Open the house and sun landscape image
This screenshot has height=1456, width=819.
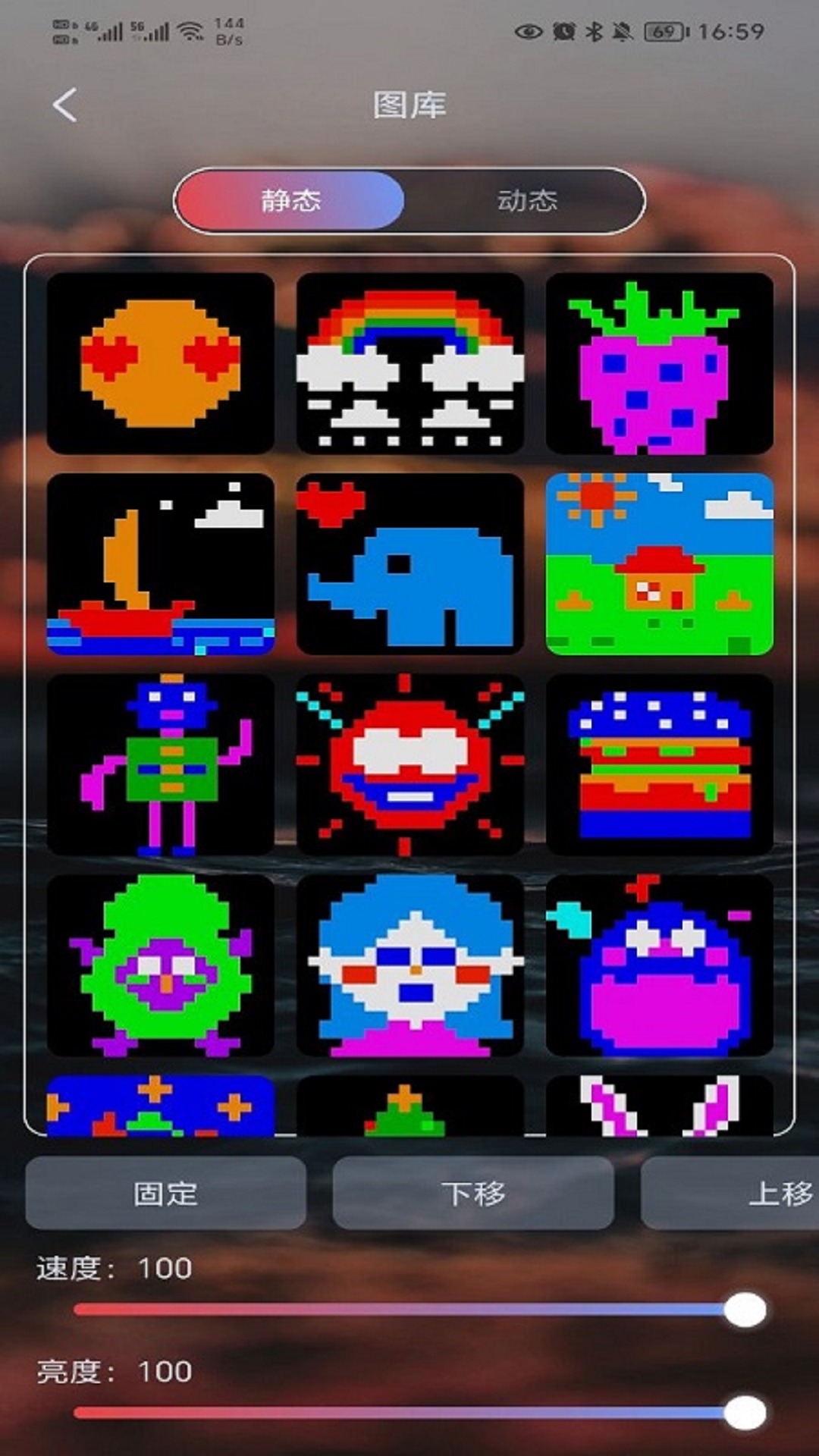(x=659, y=563)
